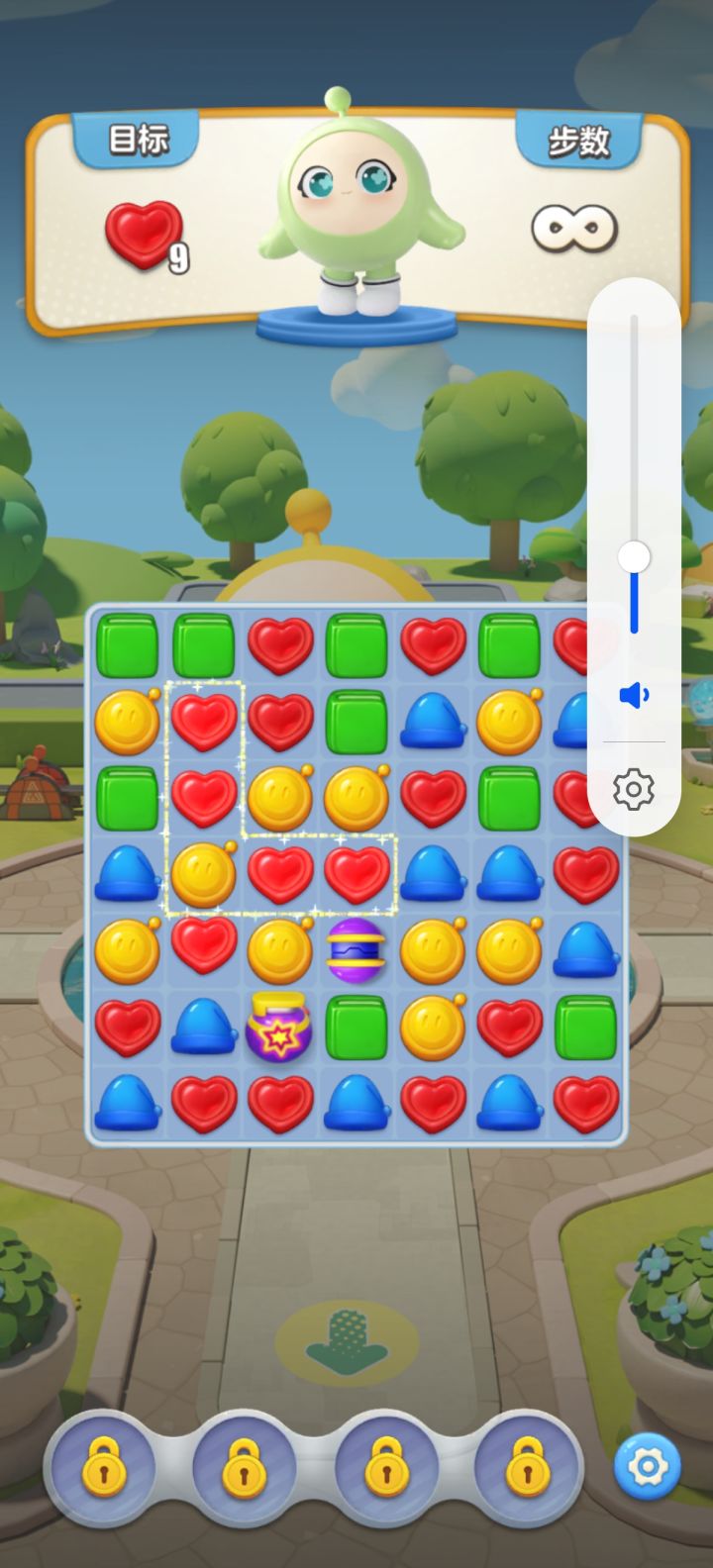Select a heart candy inside the sparkling frame
The width and height of the screenshot is (713, 1568).
[204, 720]
